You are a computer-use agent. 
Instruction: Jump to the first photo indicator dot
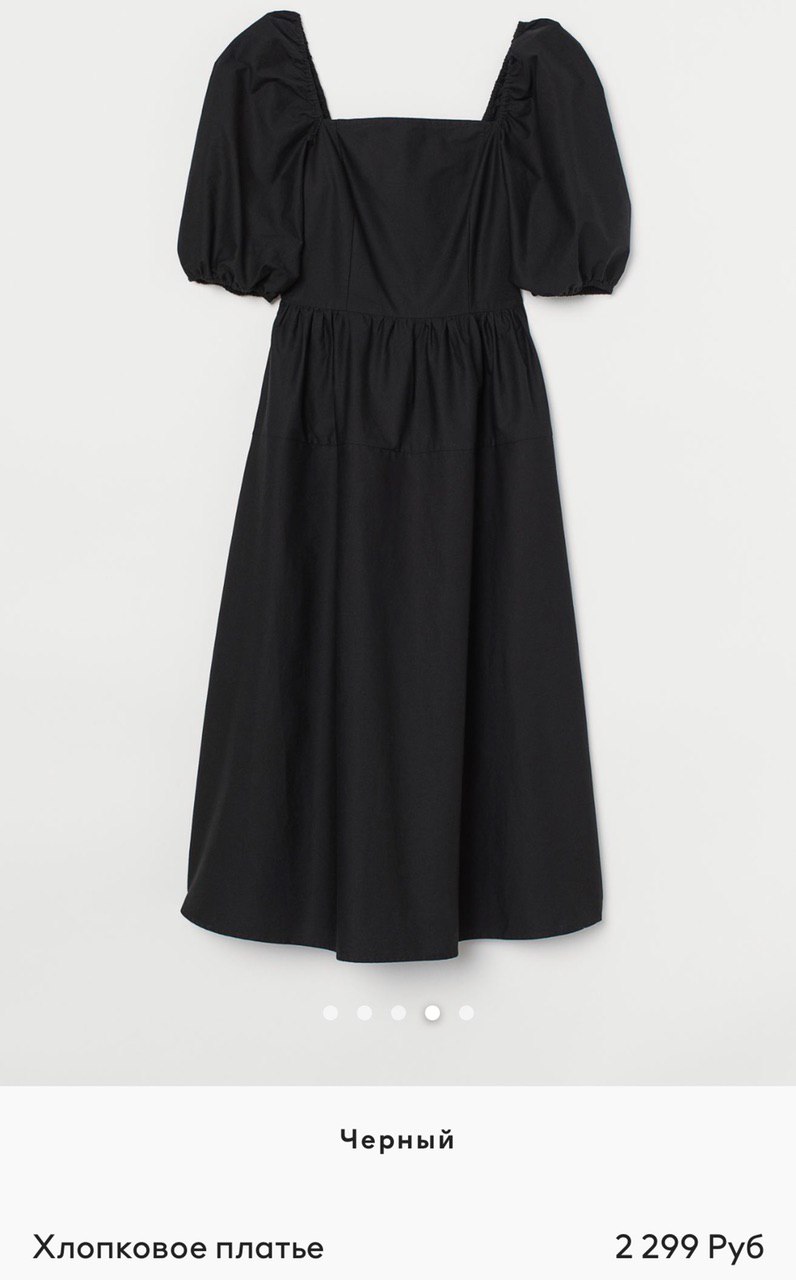[331, 1013]
